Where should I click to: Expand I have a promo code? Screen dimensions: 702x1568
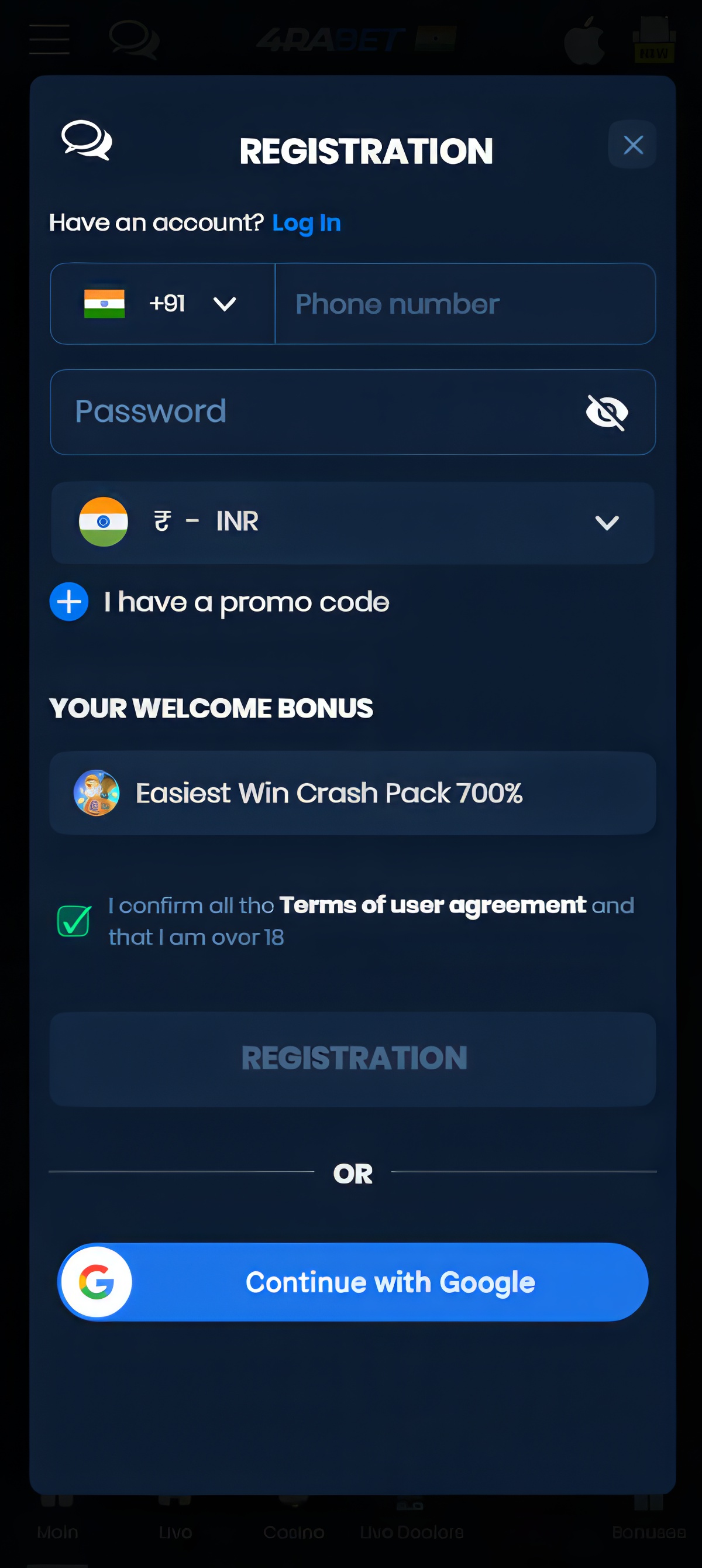tap(69, 602)
